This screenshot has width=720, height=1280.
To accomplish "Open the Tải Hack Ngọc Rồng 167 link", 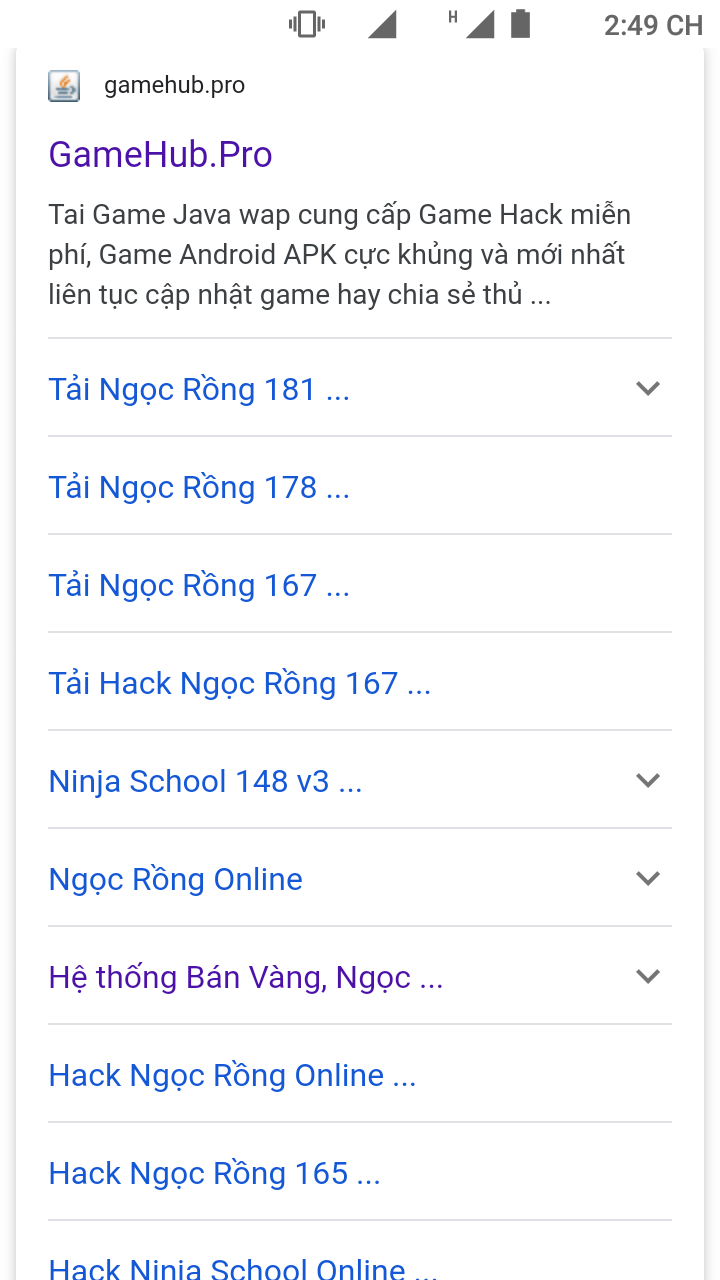I will pos(239,683).
